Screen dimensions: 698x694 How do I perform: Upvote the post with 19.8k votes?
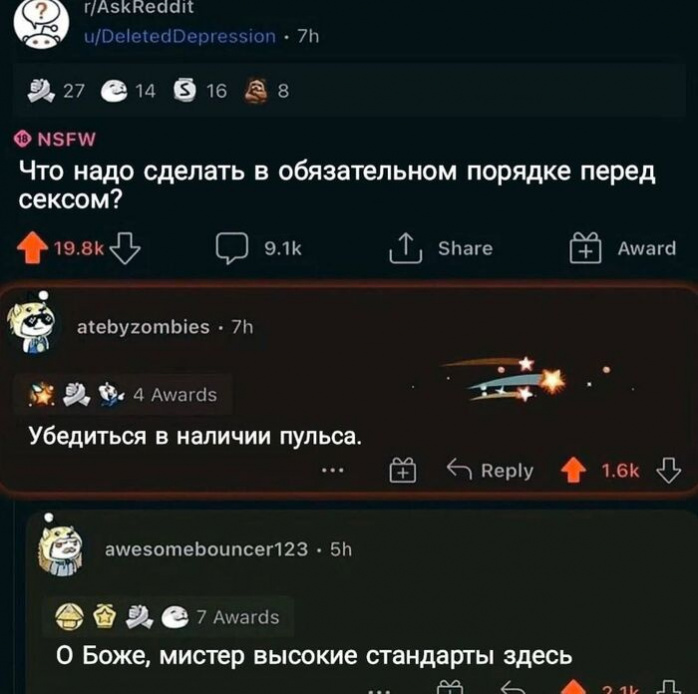click(32, 247)
